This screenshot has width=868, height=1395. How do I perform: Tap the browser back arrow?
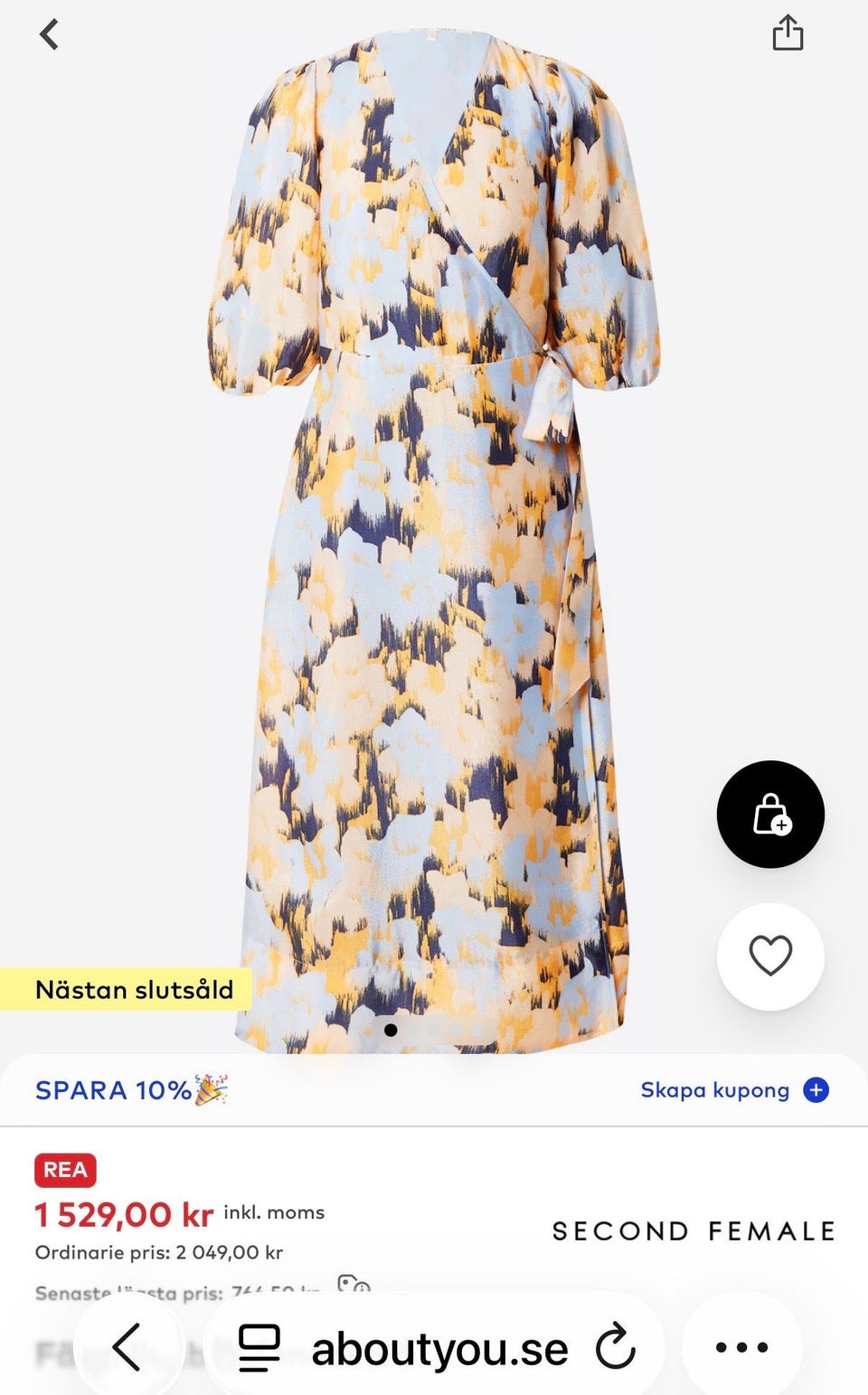point(127,1348)
